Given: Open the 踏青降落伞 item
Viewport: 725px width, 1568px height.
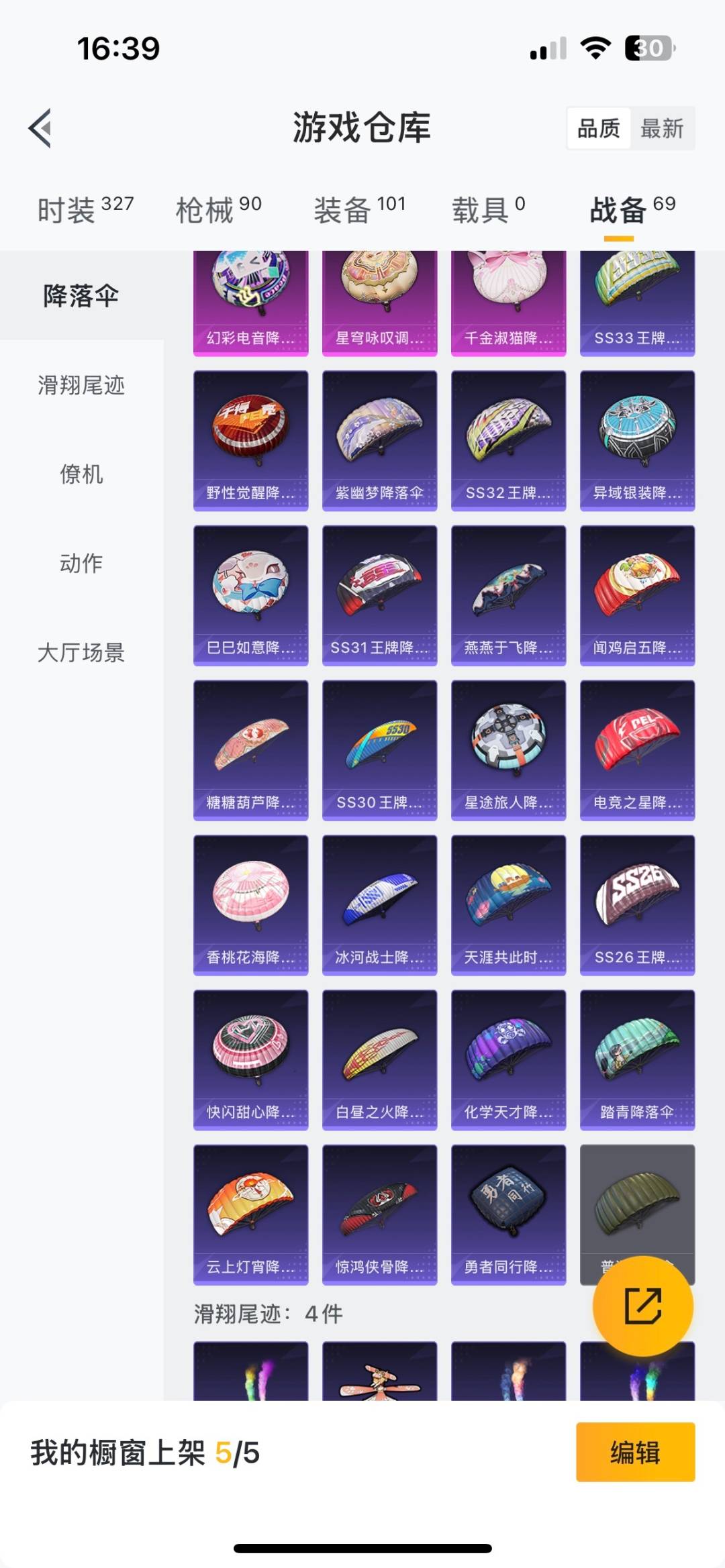Looking at the screenshot, I should point(637,1060).
